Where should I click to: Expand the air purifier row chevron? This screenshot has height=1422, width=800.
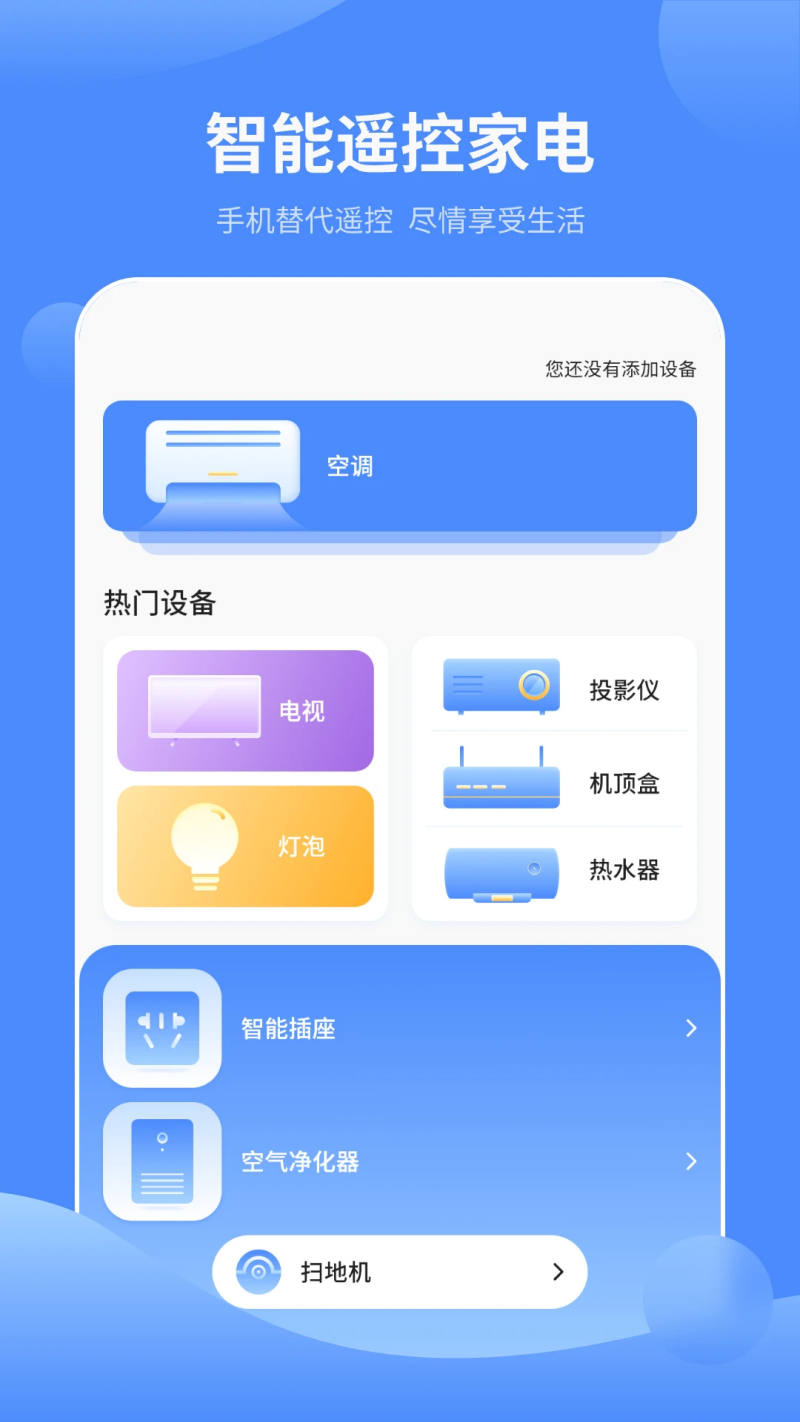click(690, 1161)
